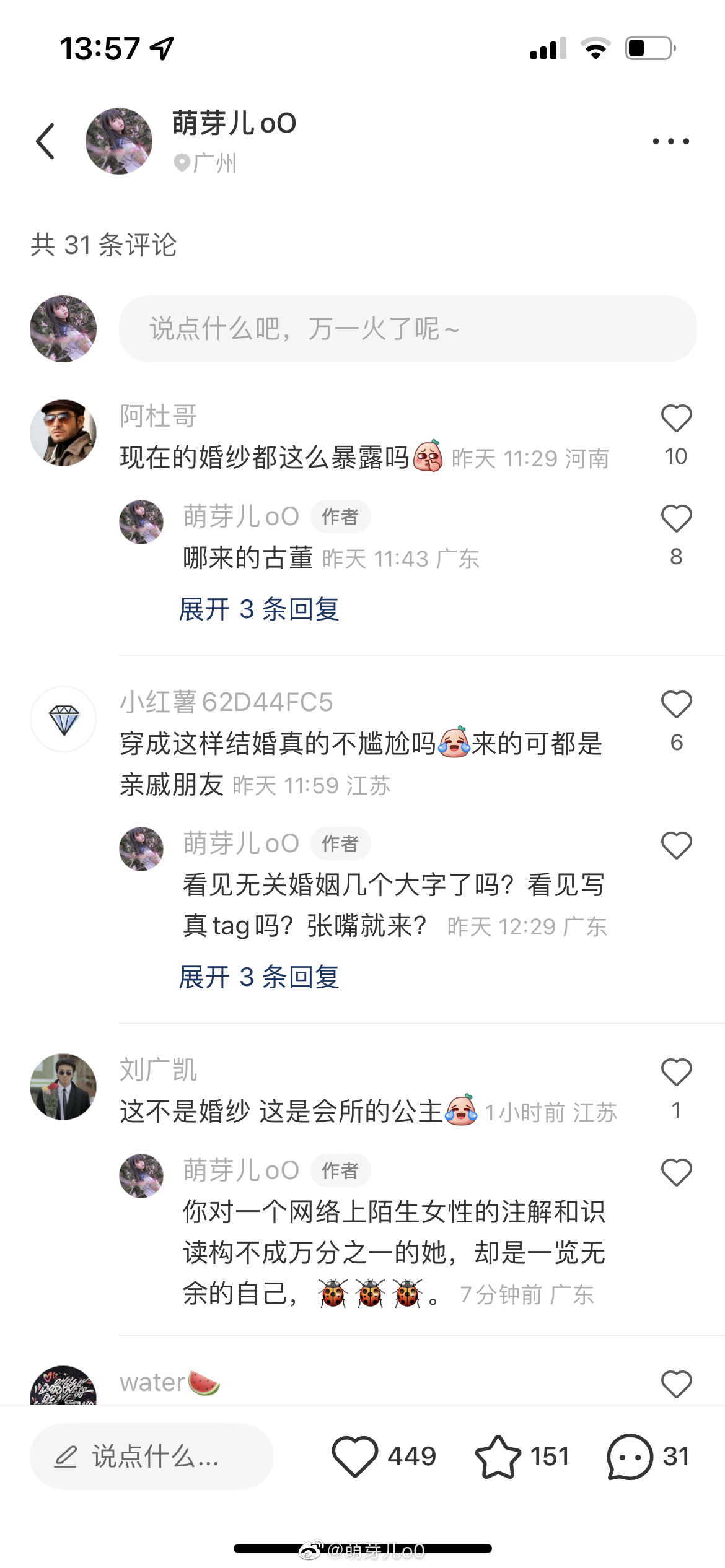Like the author's reply 哪来的古董
The image size is (725, 1568).
click(676, 519)
